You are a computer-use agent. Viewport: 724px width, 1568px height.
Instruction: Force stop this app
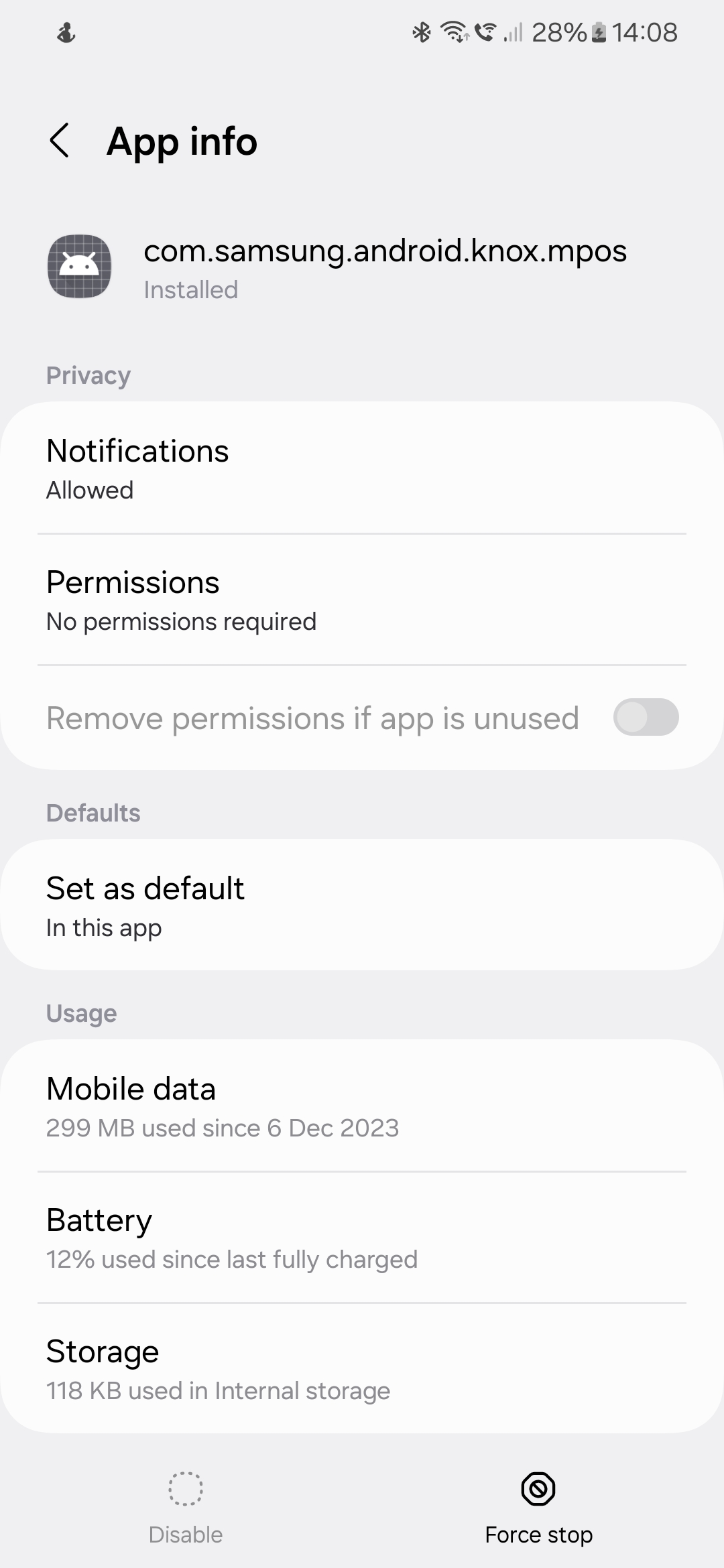coord(538,1504)
